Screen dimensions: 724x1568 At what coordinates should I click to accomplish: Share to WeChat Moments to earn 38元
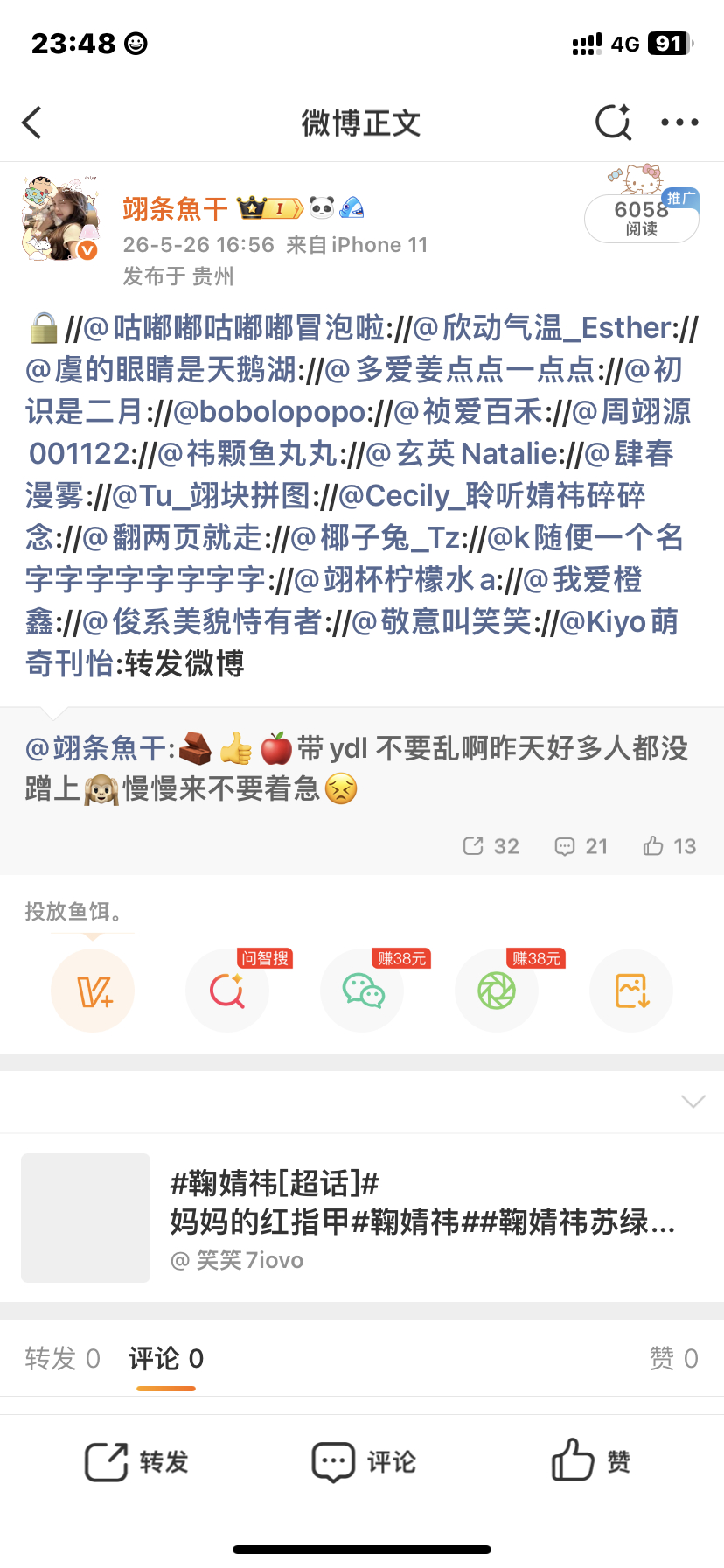pos(497,990)
